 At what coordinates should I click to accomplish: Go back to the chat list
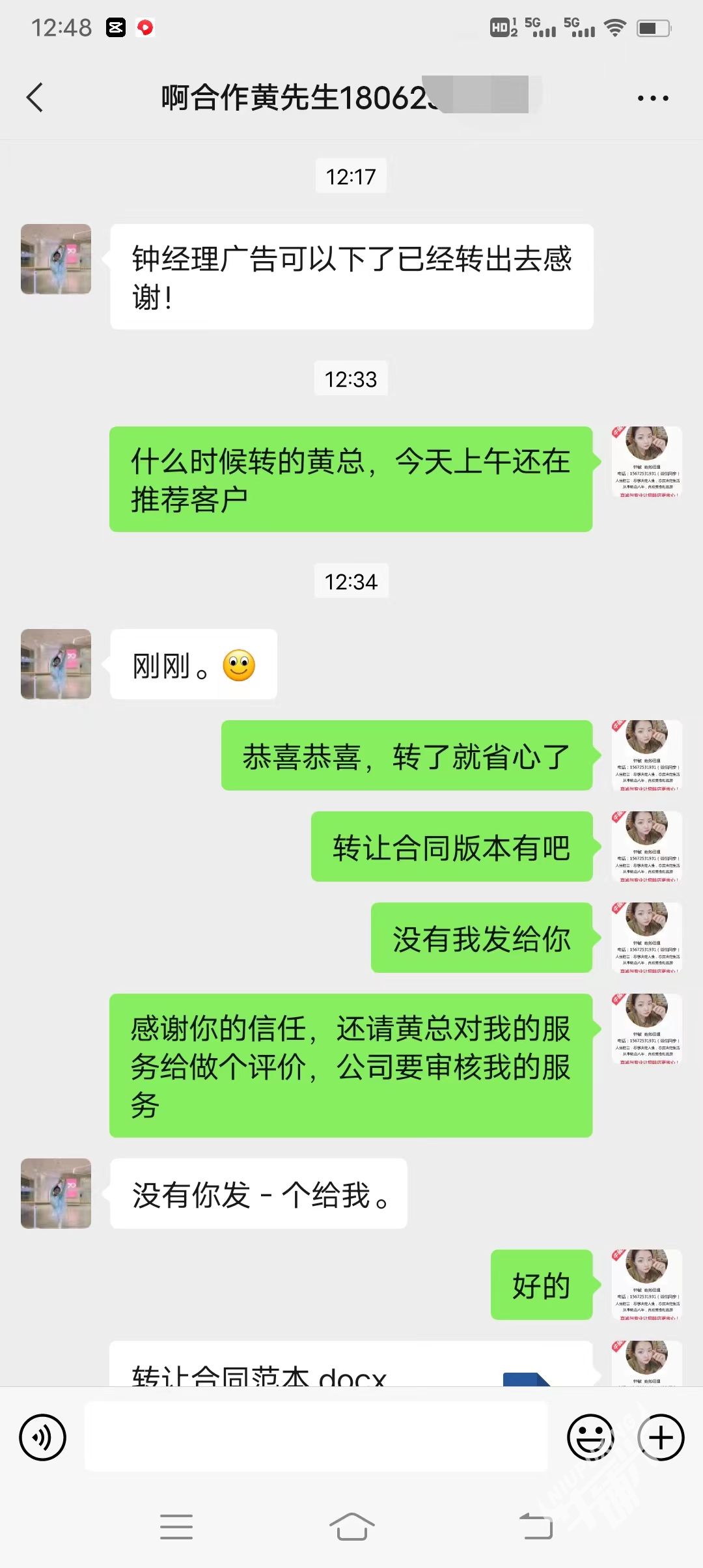[x=35, y=98]
